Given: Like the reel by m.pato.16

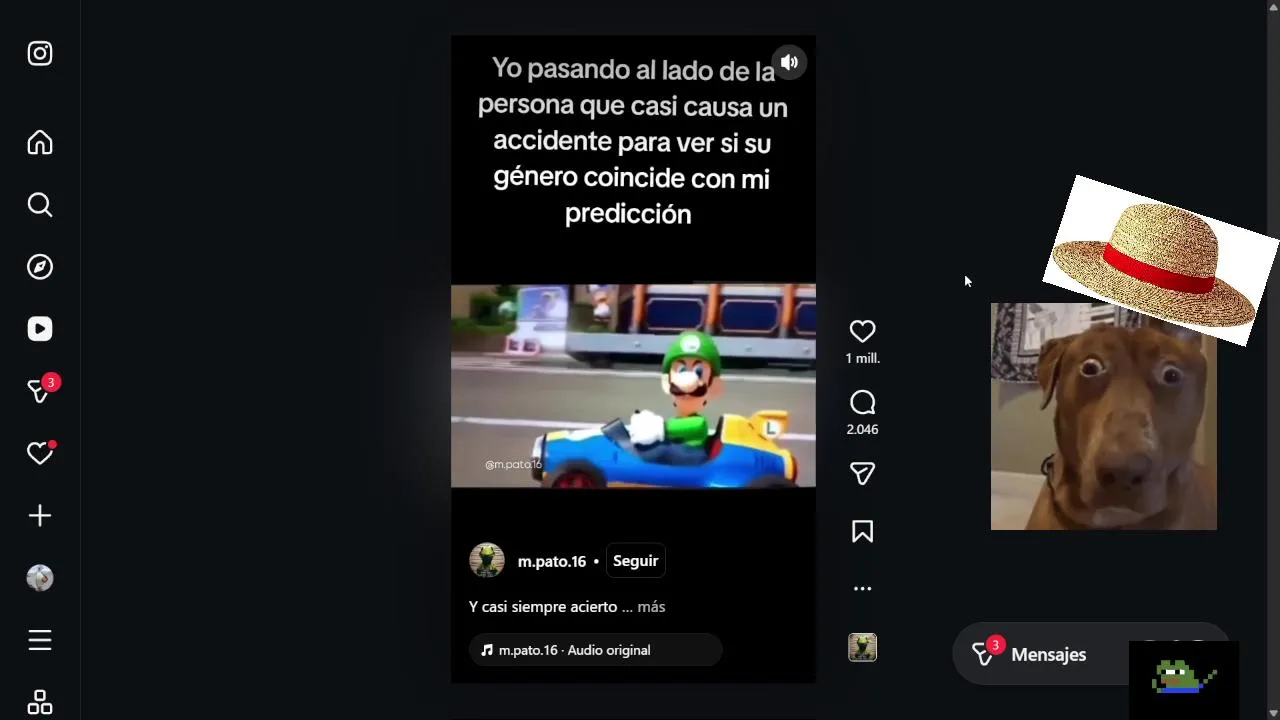Looking at the screenshot, I should 862,331.
